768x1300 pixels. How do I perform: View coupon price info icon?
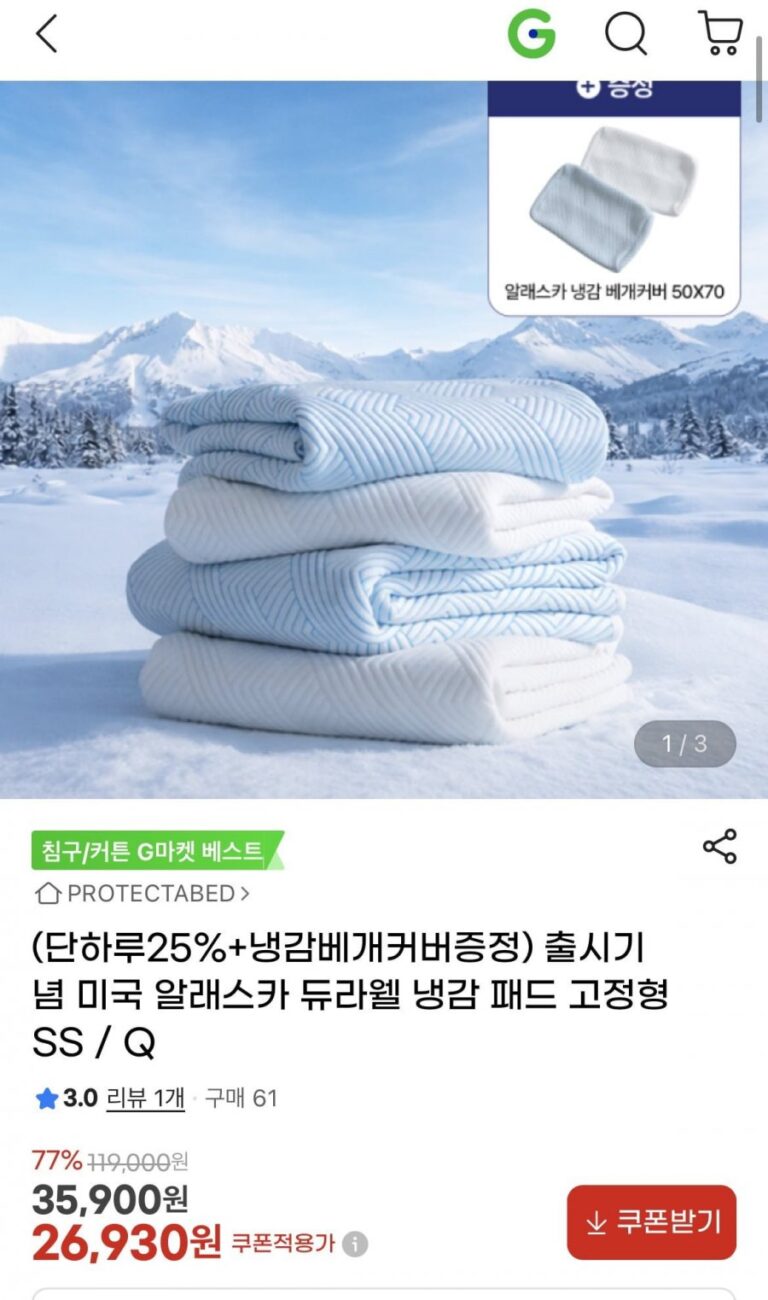point(354,1244)
